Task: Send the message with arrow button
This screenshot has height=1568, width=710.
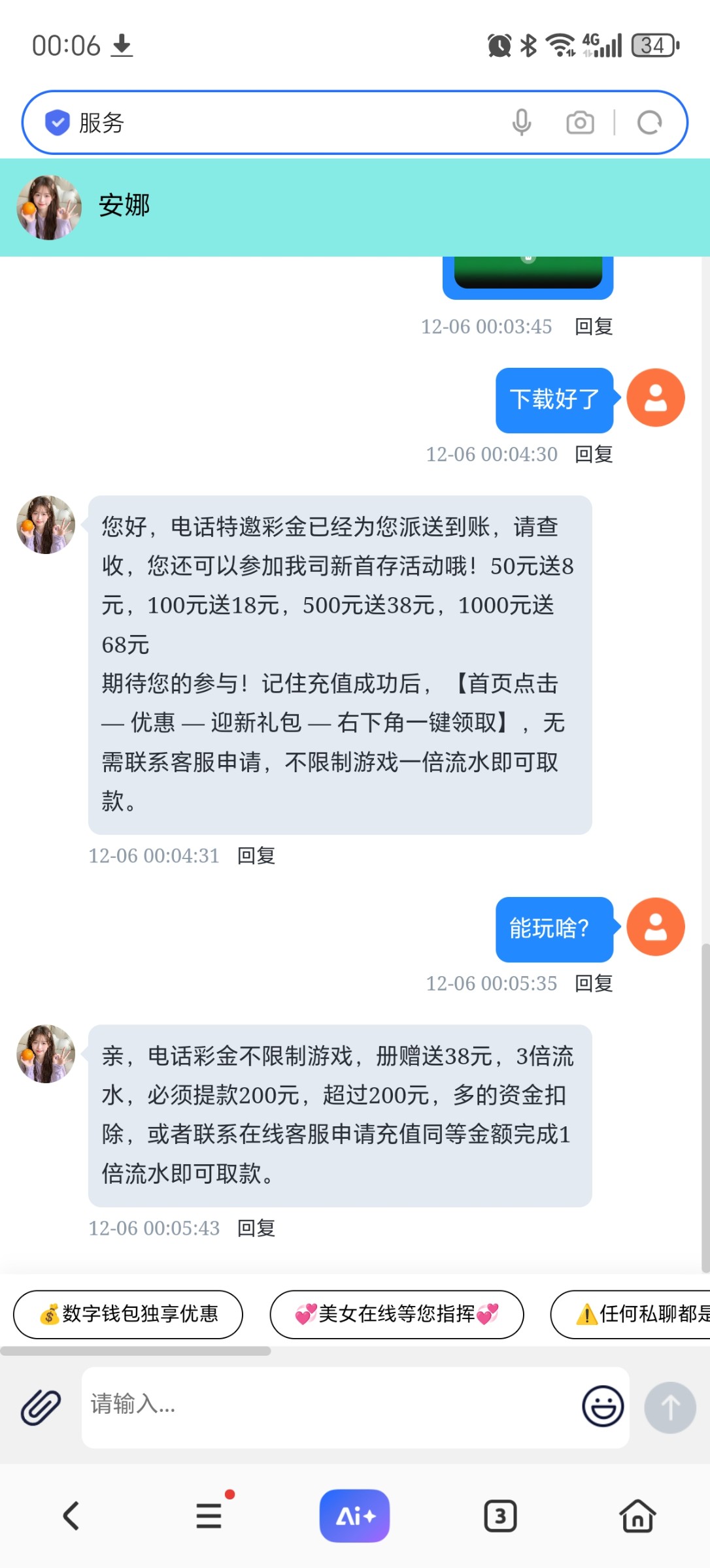Action: 670,1407
